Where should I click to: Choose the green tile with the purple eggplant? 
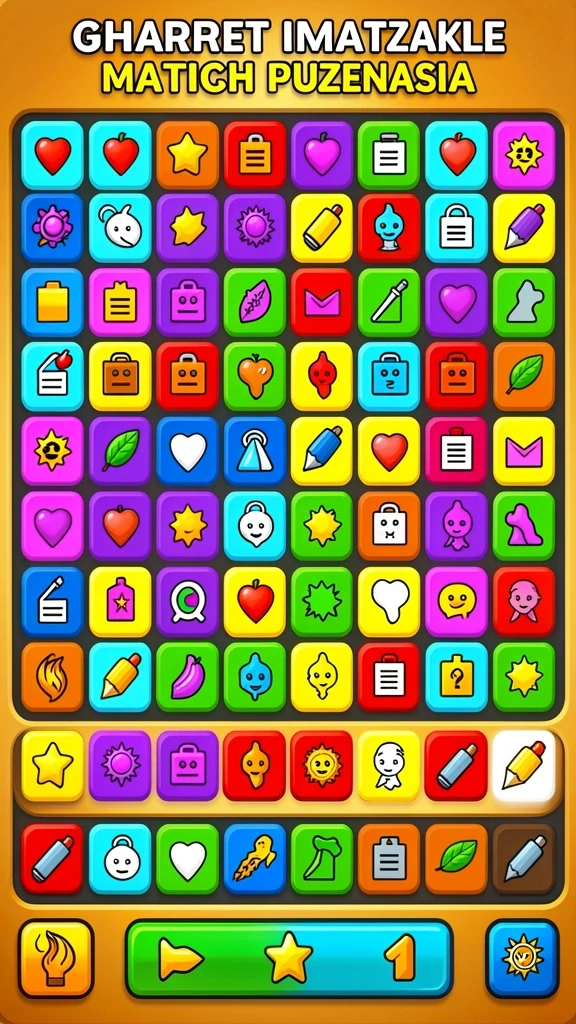(187, 677)
